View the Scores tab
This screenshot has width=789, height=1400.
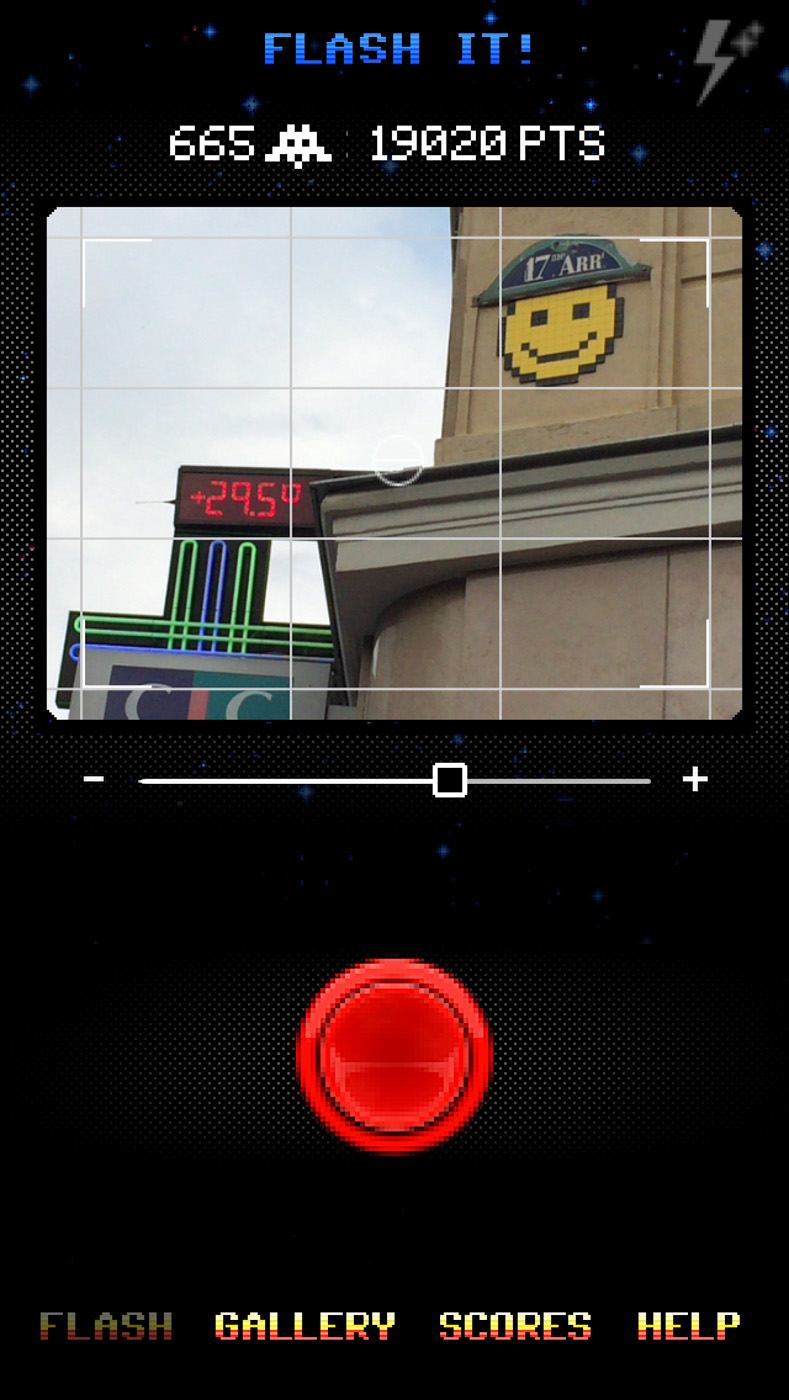point(515,1326)
